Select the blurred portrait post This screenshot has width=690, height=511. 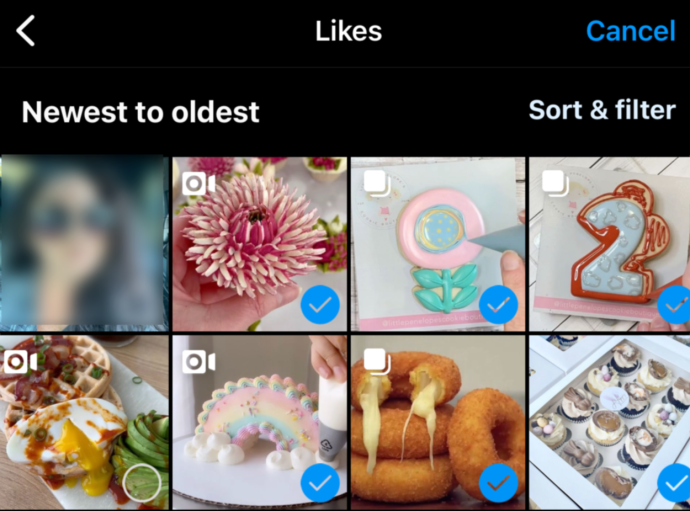[84, 243]
